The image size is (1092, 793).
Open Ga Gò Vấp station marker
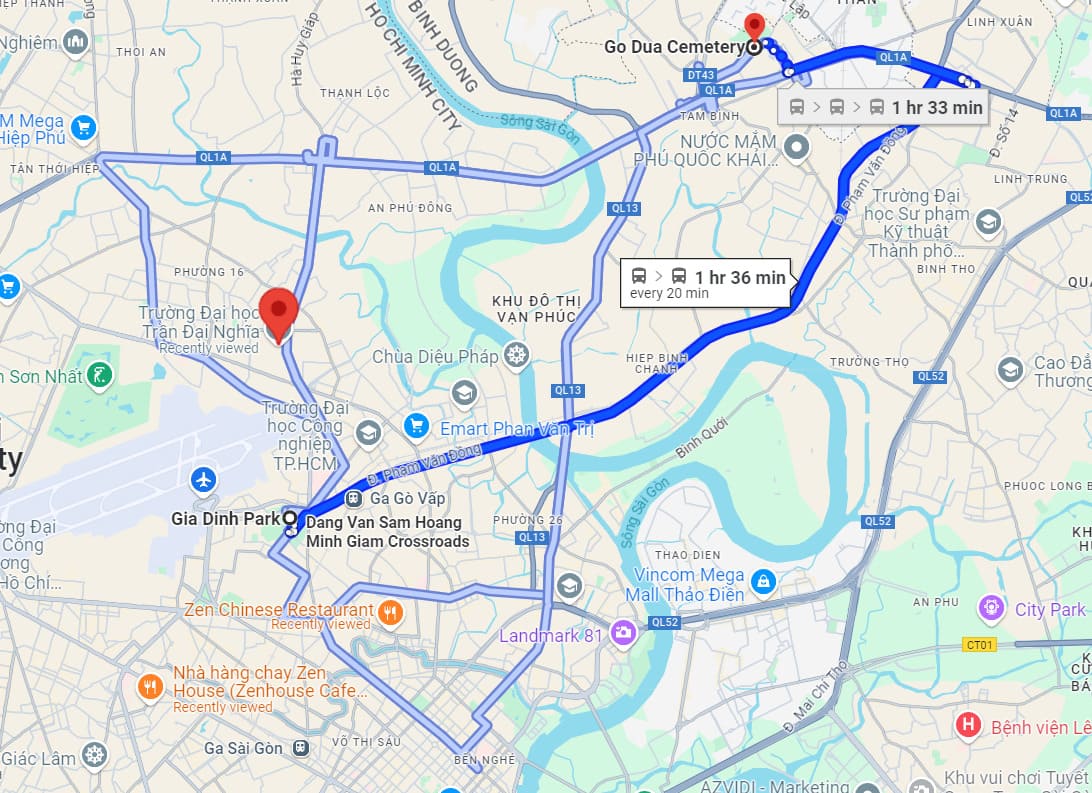pyautogui.click(x=354, y=498)
